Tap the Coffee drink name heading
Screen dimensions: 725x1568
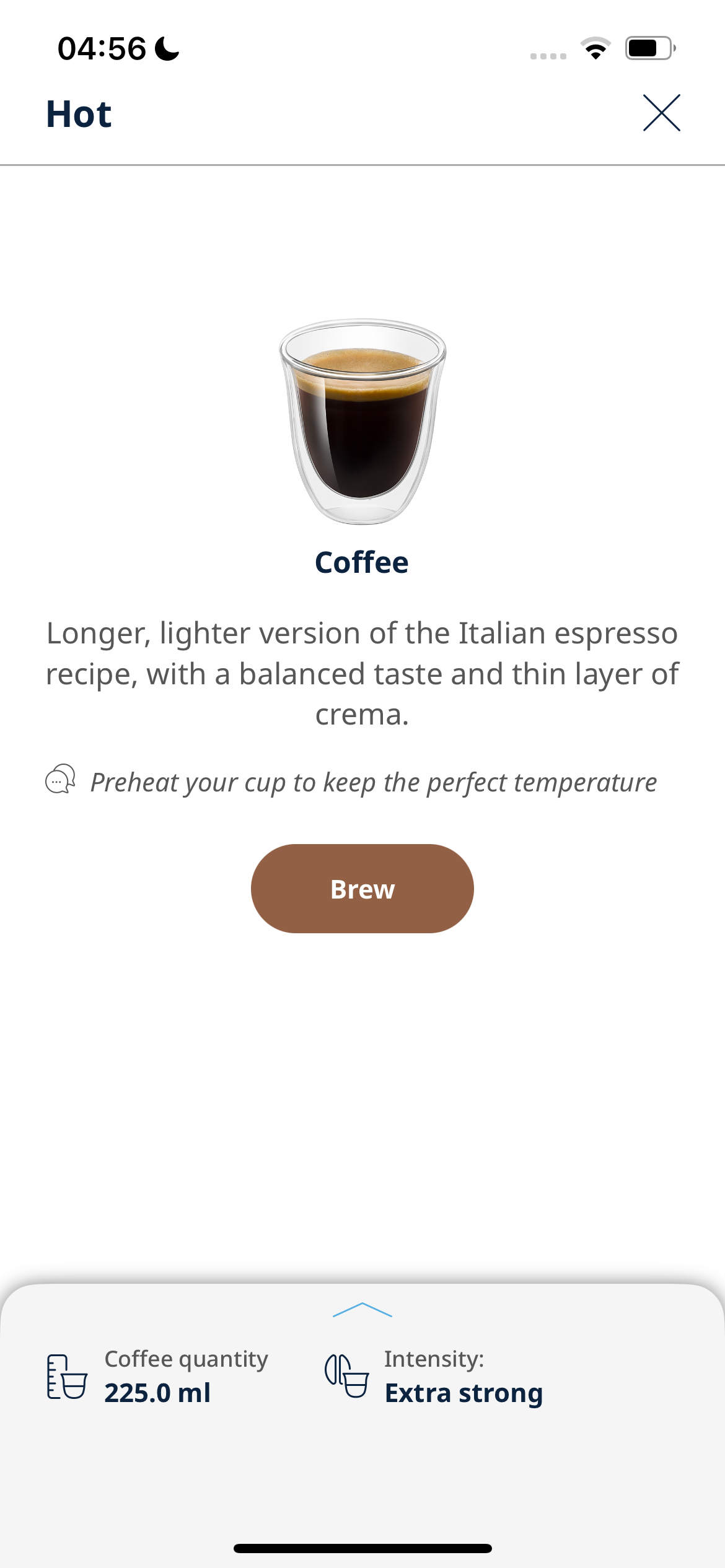[x=362, y=562]
